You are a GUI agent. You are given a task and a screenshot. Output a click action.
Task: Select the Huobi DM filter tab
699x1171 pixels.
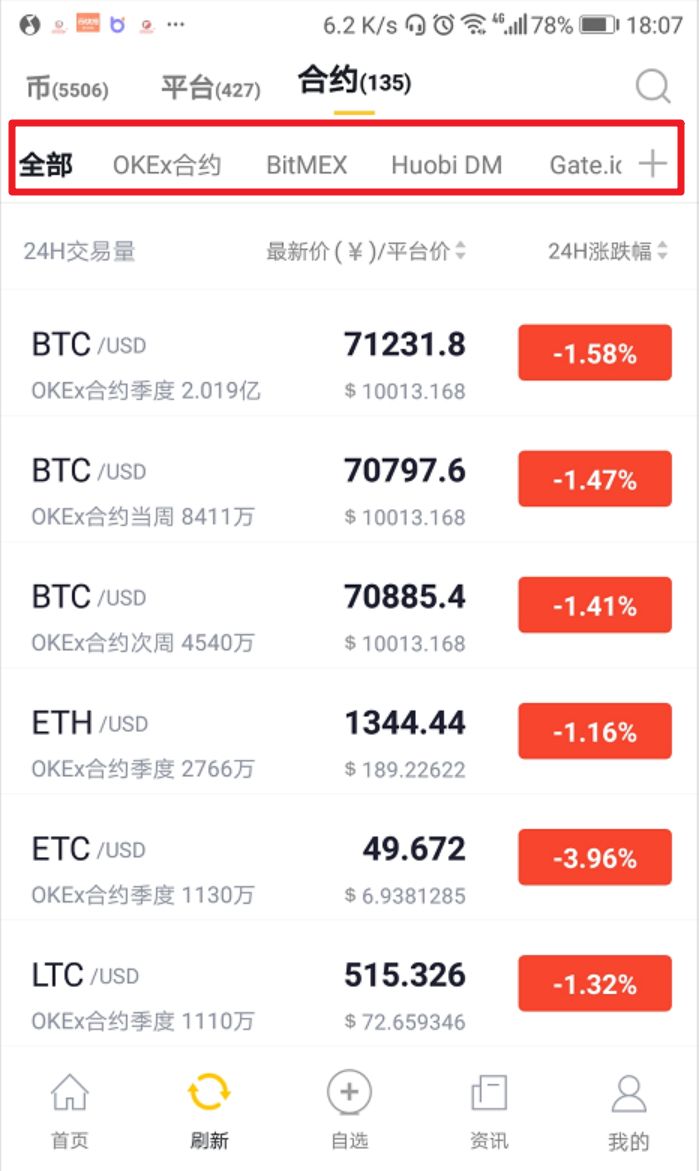click(x=446, y=165)
